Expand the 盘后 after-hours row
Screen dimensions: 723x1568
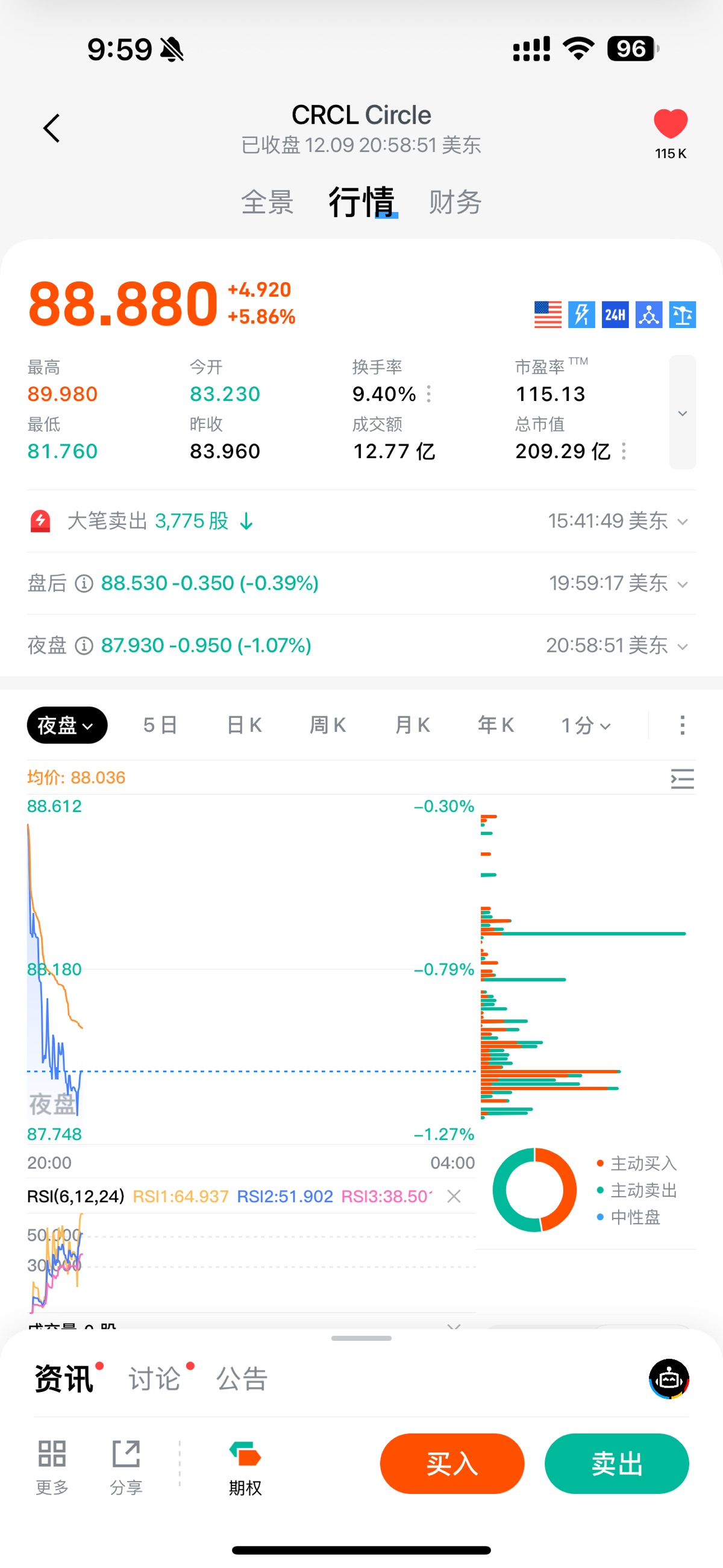click(x=682, y=584)
